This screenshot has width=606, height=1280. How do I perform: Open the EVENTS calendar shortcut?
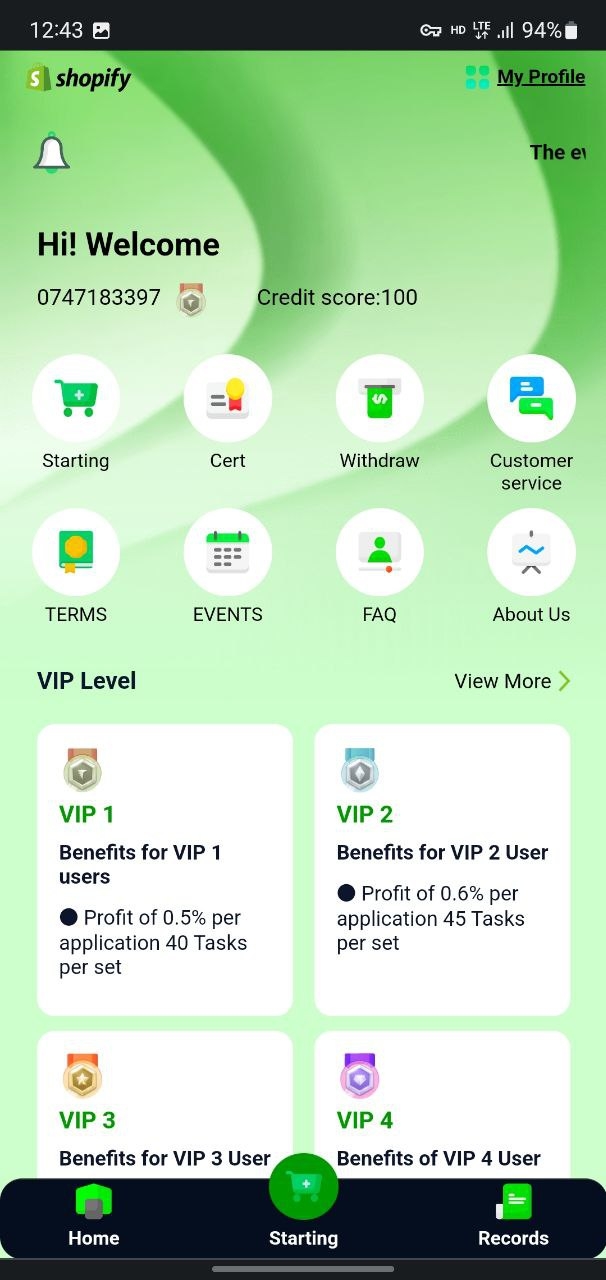tap(228, 553)
